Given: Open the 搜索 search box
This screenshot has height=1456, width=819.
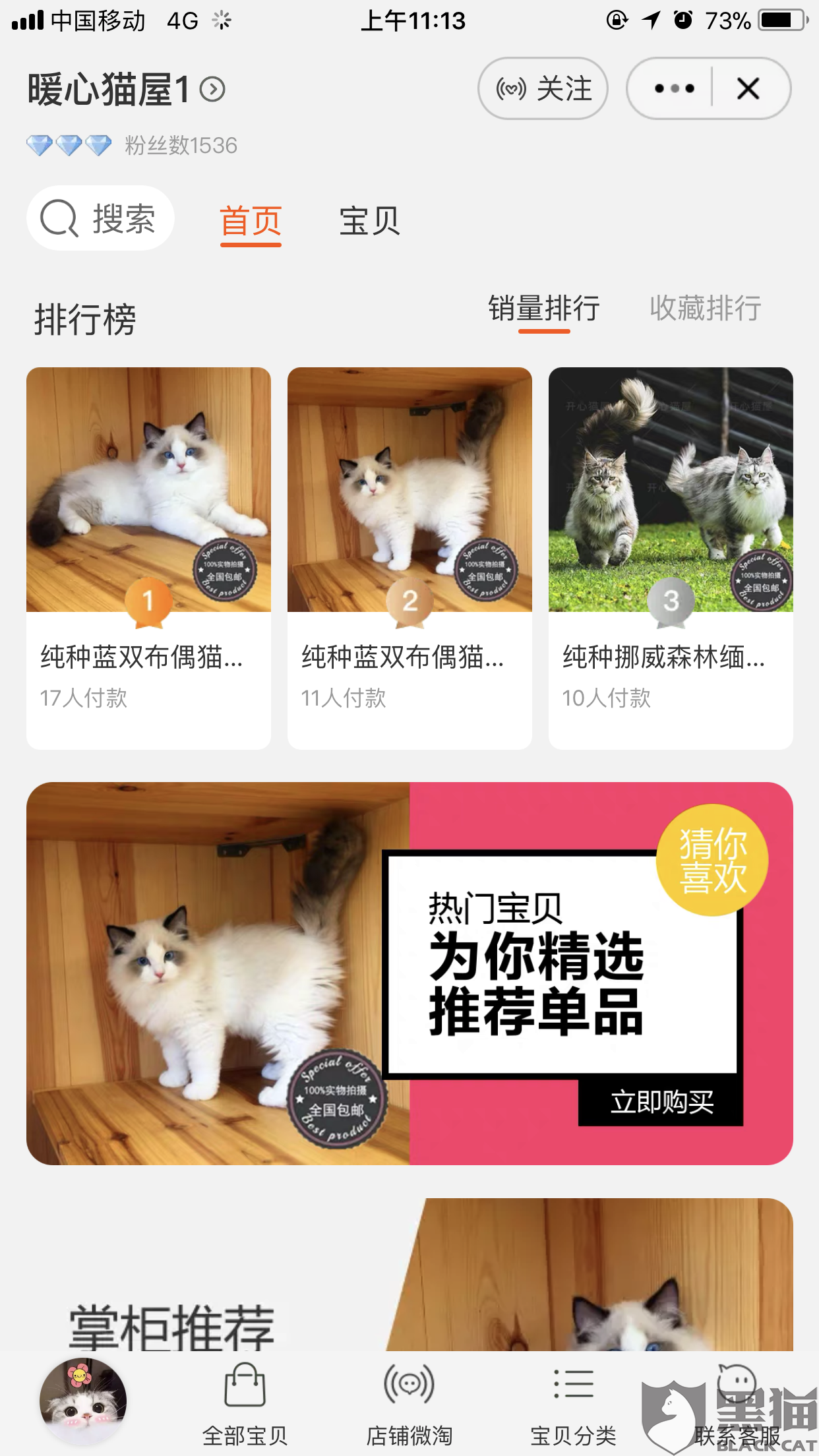Looking at the screenshot, I should pyautogui.click(x=101, y=218).
